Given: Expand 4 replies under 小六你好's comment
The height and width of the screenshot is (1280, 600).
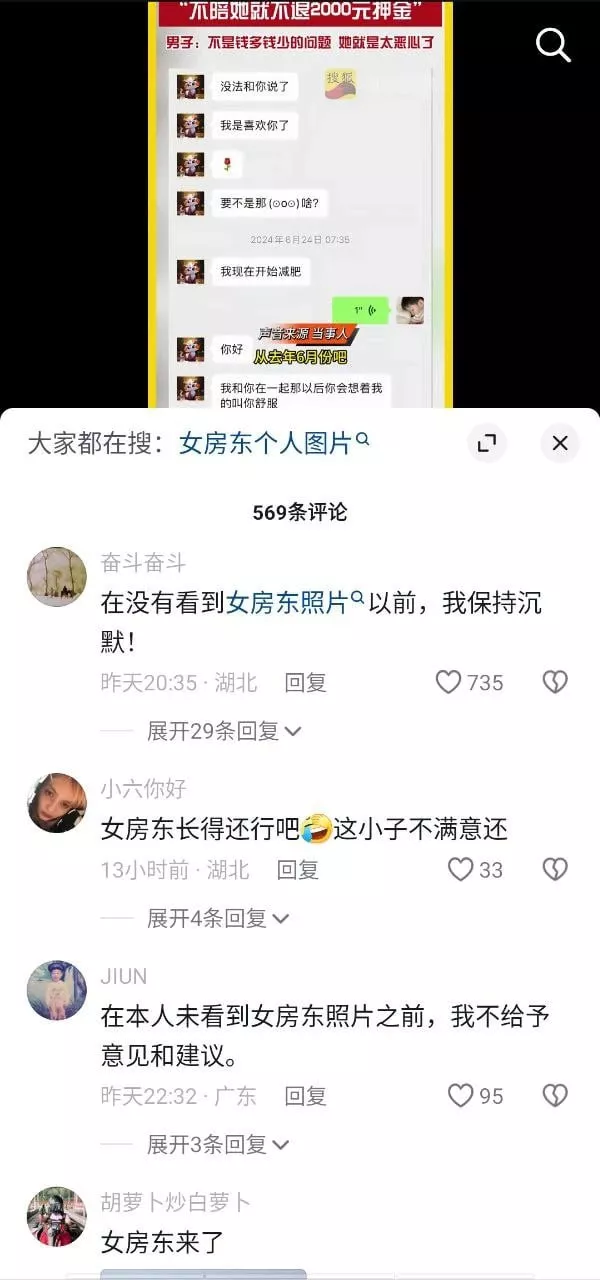Looking at the screenshot, I should click(218, 918).
